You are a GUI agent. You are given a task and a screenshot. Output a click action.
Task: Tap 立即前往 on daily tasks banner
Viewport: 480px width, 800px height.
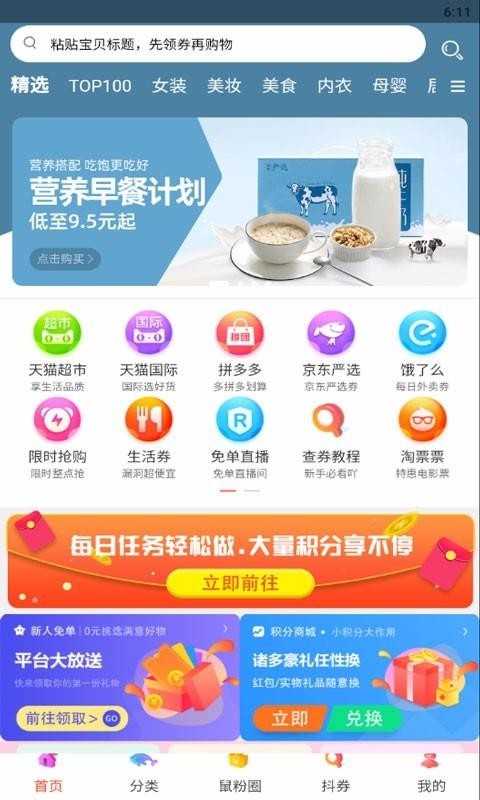point(240,583)
